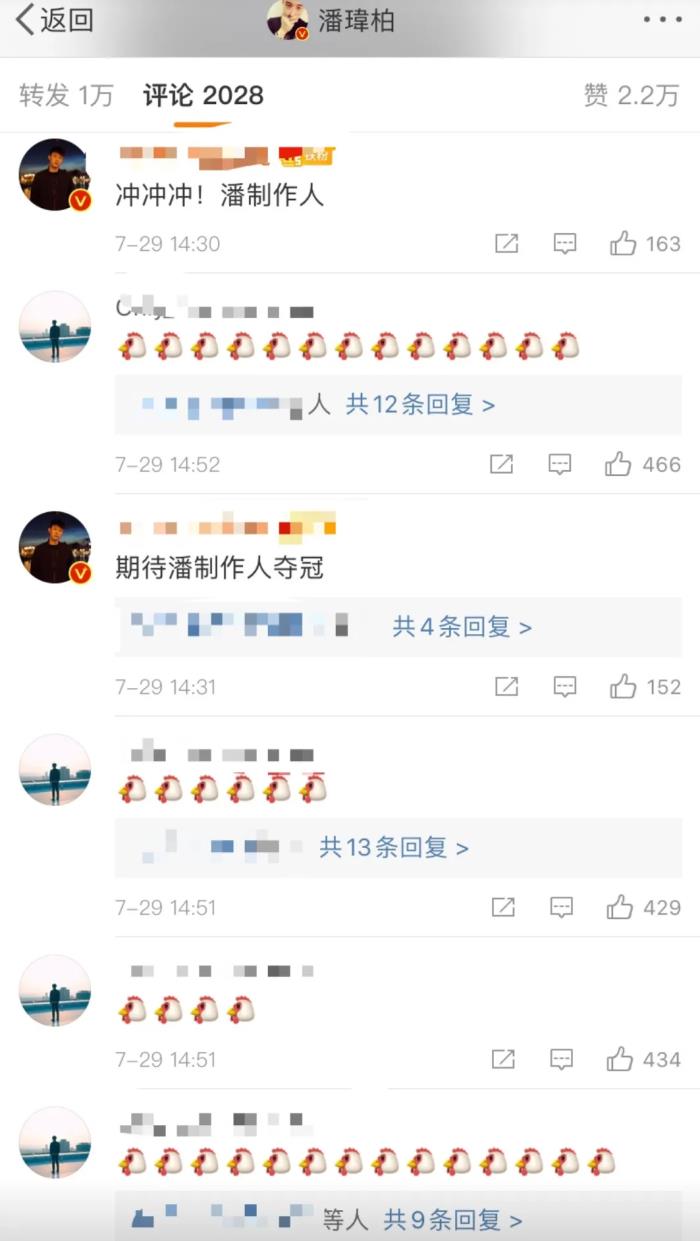Reply to the comment with 429 likes
The image size is (700, 1241).
pyautogui.click(x=562, y=908)
